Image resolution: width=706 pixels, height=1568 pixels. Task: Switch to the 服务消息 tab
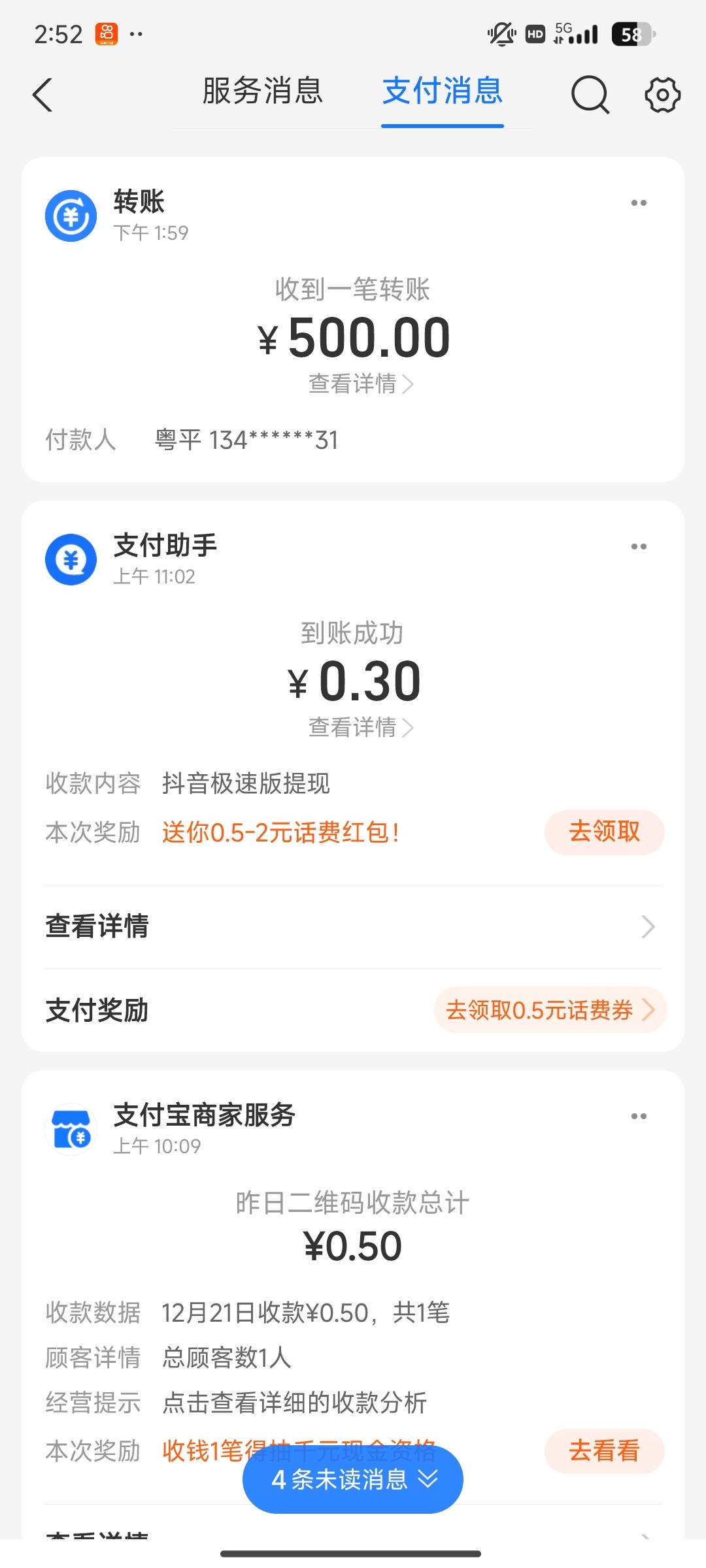point(263,91)
